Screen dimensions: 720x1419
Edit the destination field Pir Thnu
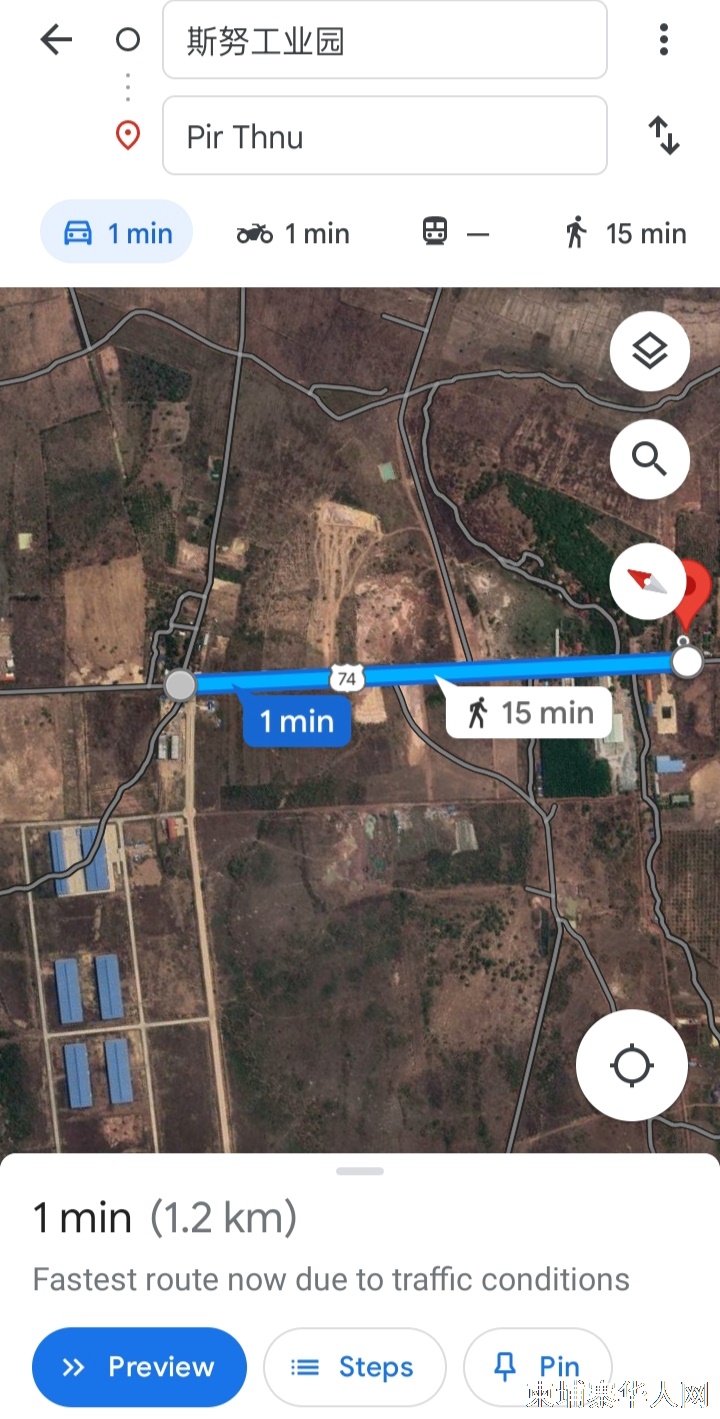385,135
